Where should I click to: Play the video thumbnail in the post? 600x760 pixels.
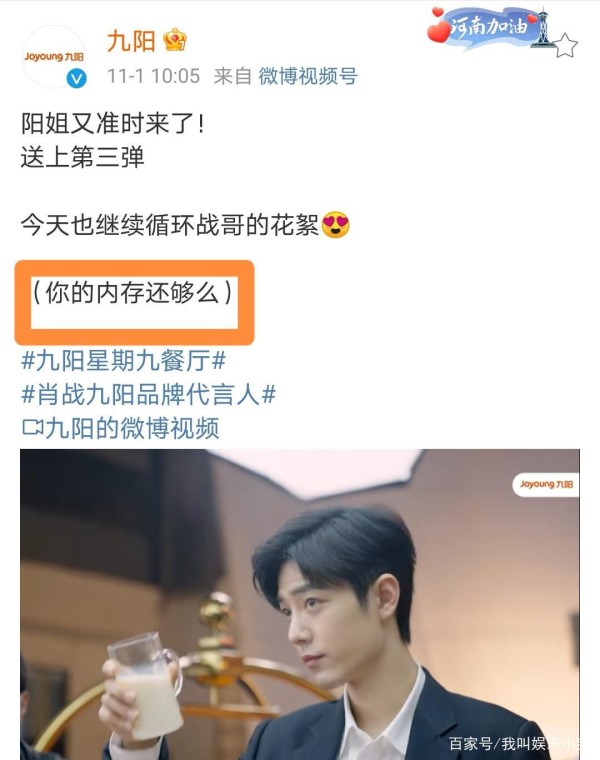coord(300,600)
